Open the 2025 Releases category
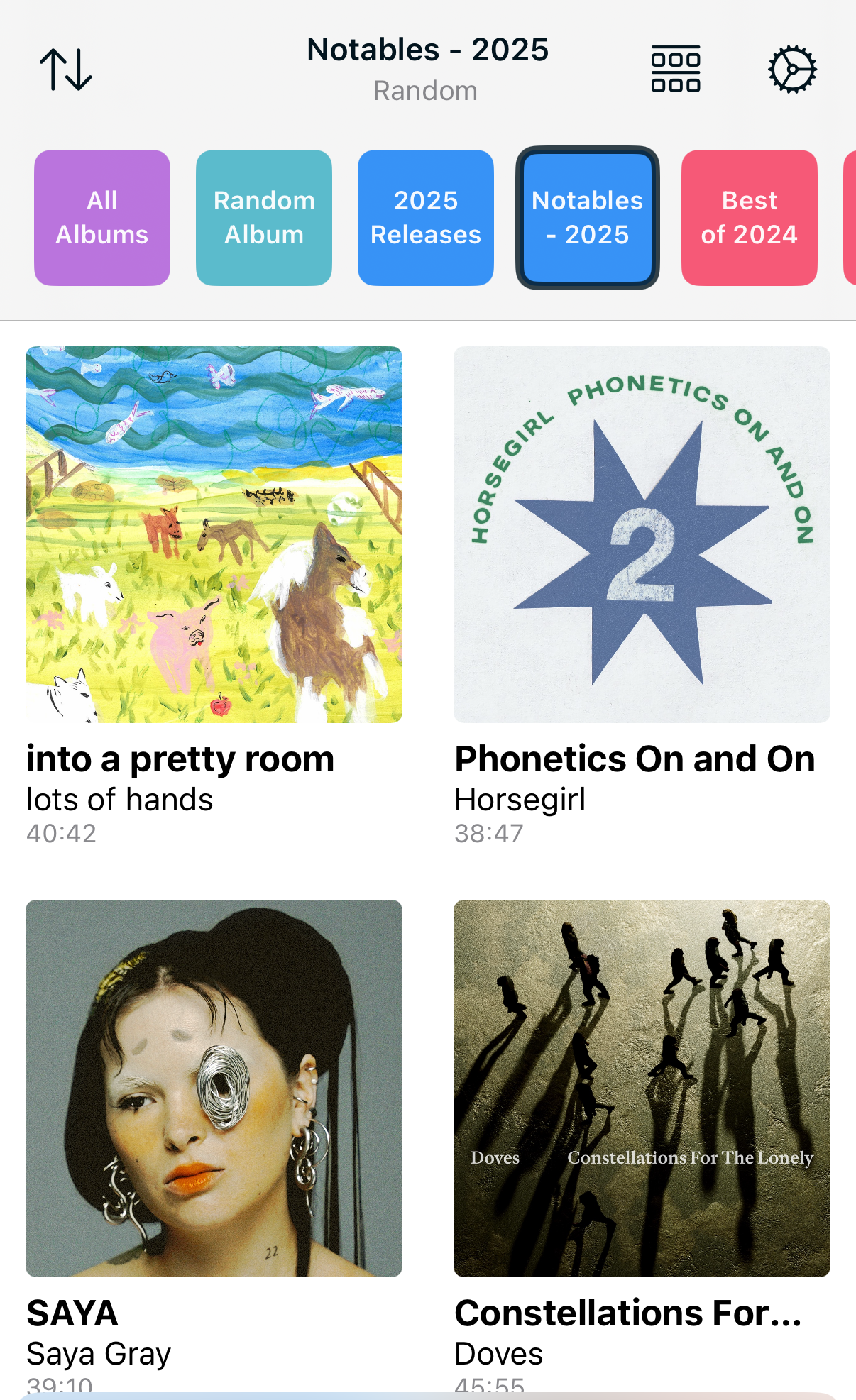 pos(425,217)
